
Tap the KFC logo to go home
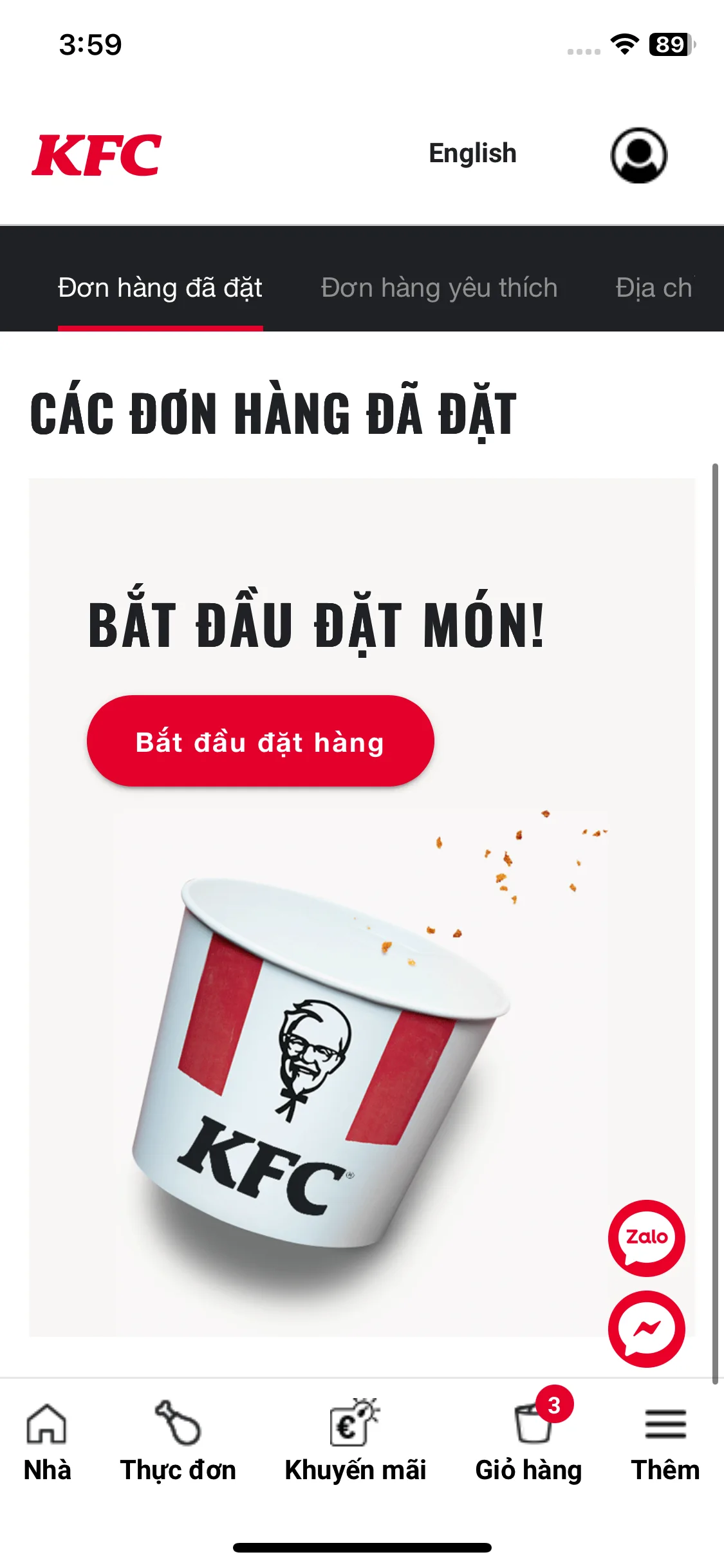click(x=97, y=155)
